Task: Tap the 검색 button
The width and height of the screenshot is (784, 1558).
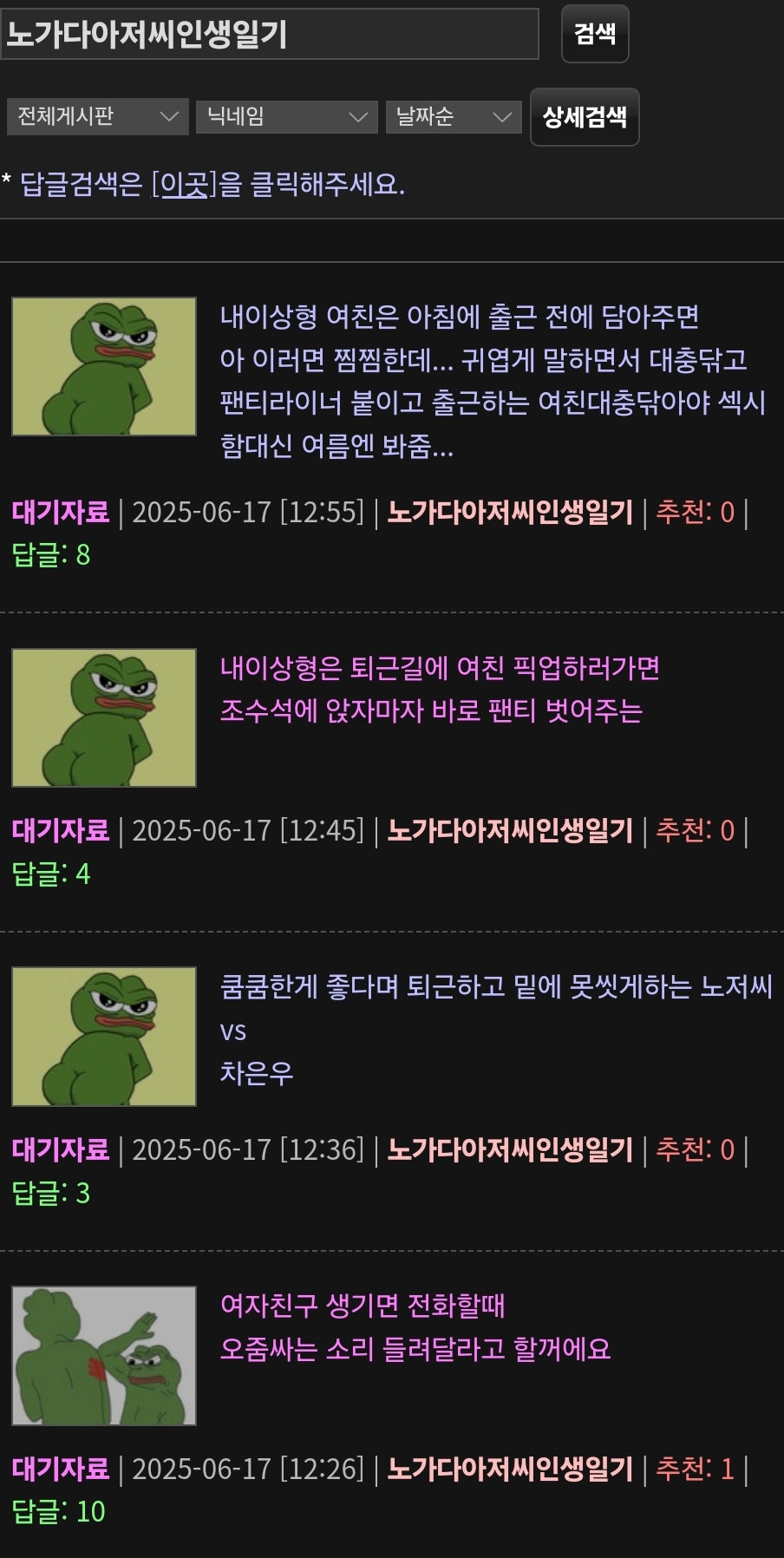Action: (x=595, y=34)
